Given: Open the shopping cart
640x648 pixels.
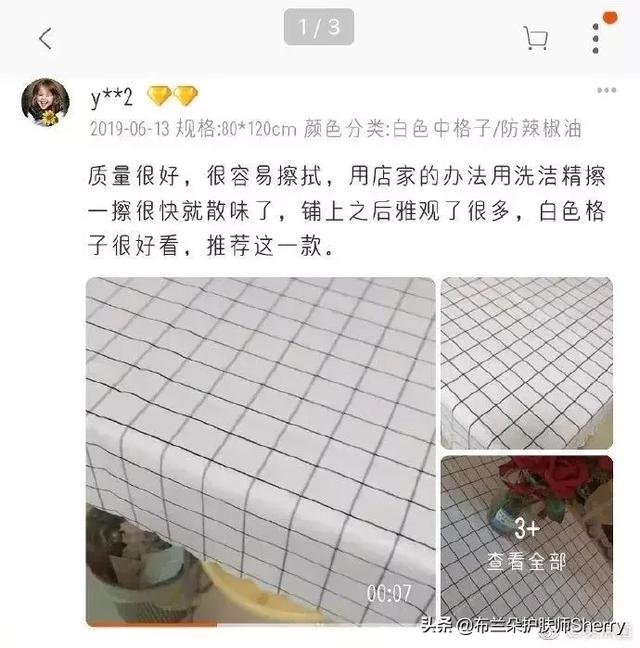Looking at the screenshot, I should (x=536, y=39).
